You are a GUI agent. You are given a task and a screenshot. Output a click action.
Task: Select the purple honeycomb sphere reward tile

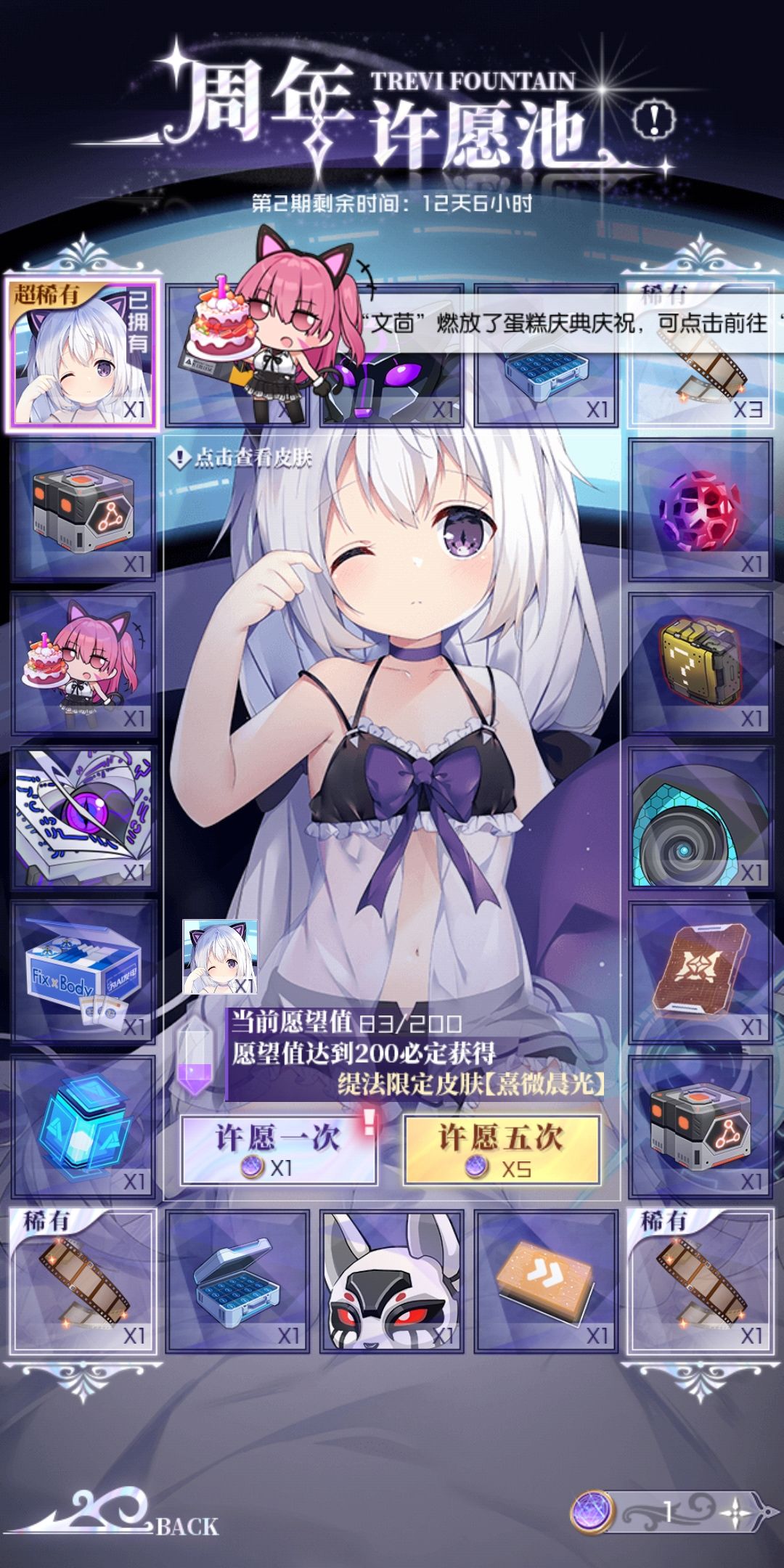click(x=701, y=509)
